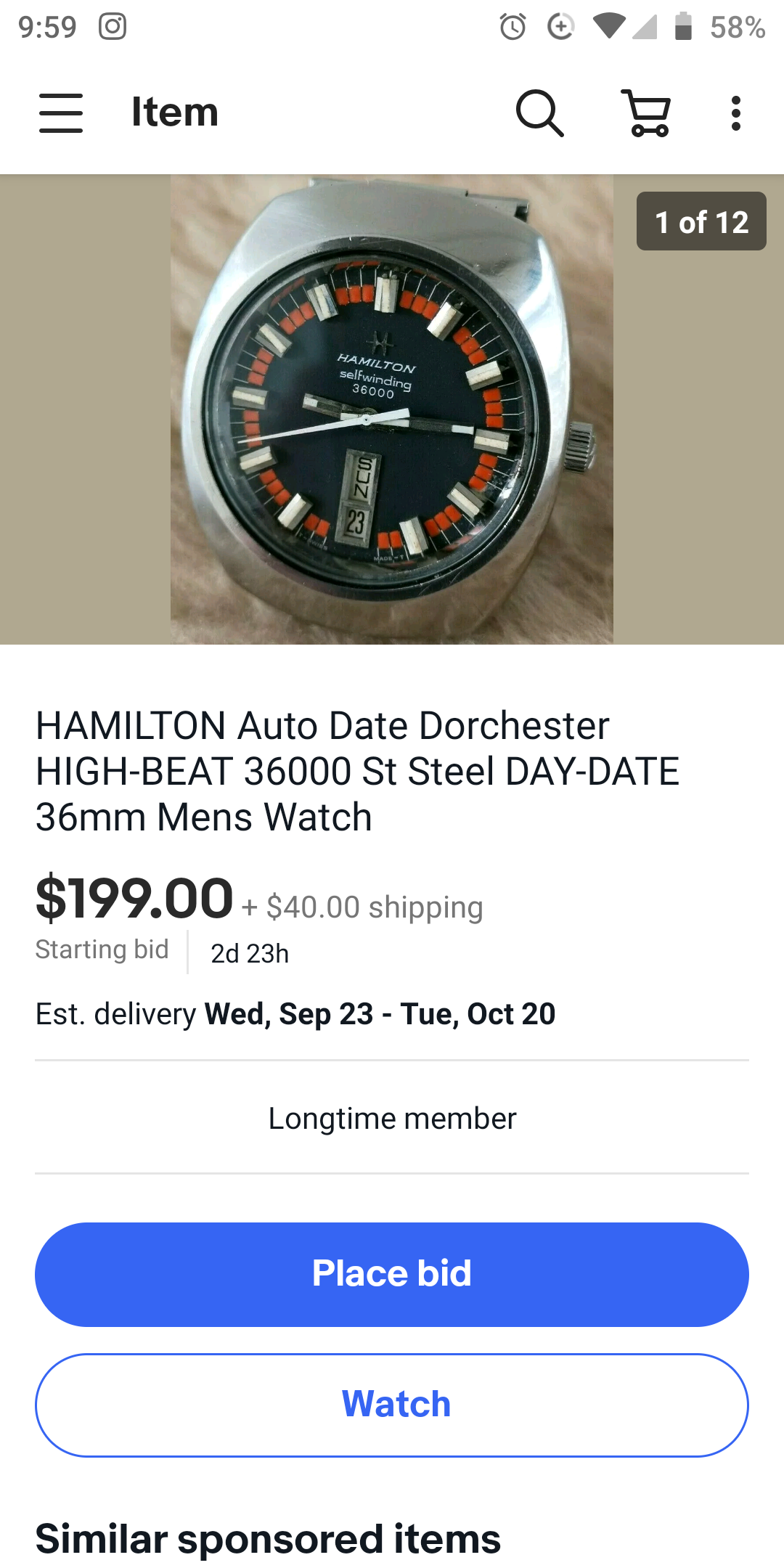Screen dimensions: 784x1568
Task: Open the search icon
Action: 539,113
